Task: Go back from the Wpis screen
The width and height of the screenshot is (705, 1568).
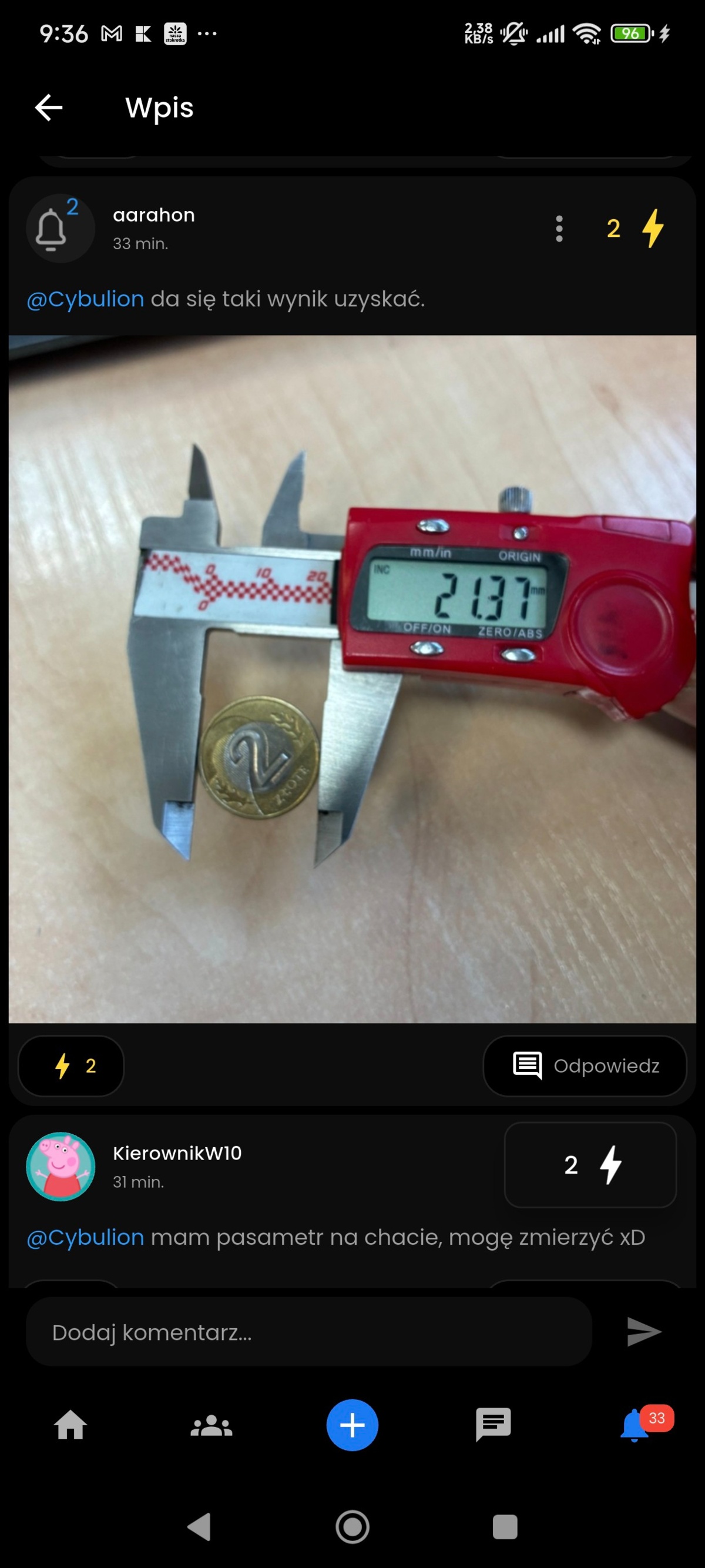Action: click(49, 108)
